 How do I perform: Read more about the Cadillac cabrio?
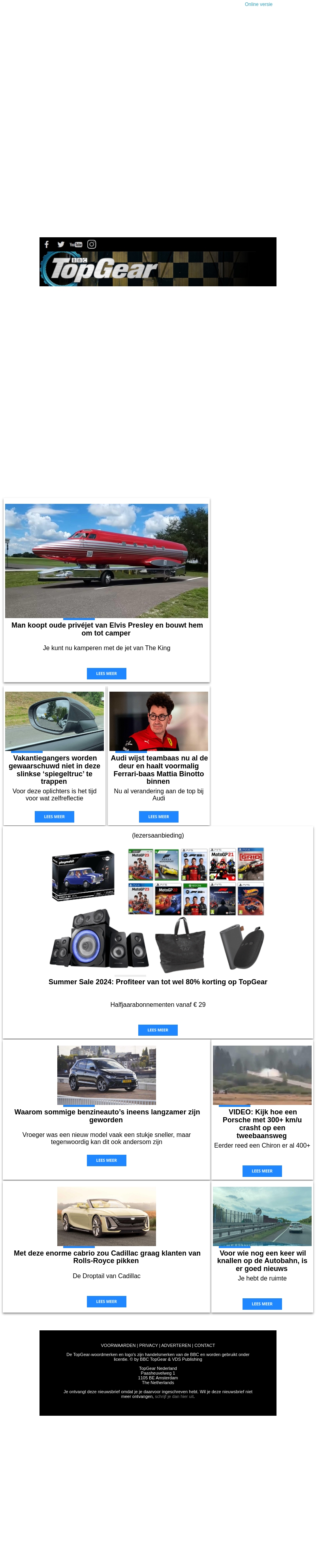(x=106, y=1301)
